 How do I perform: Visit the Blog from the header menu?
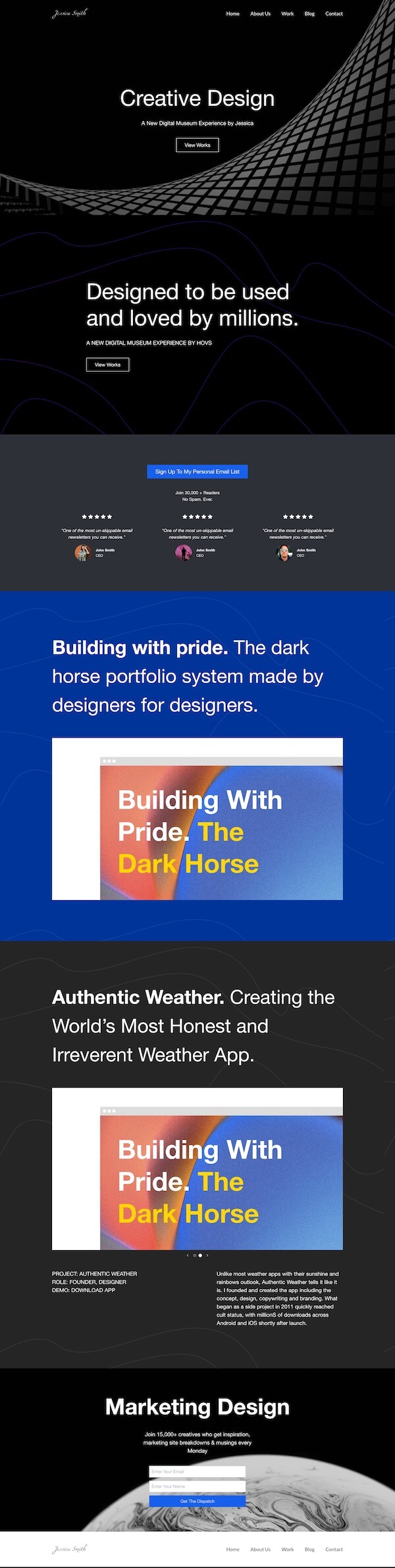coord(309,14)
